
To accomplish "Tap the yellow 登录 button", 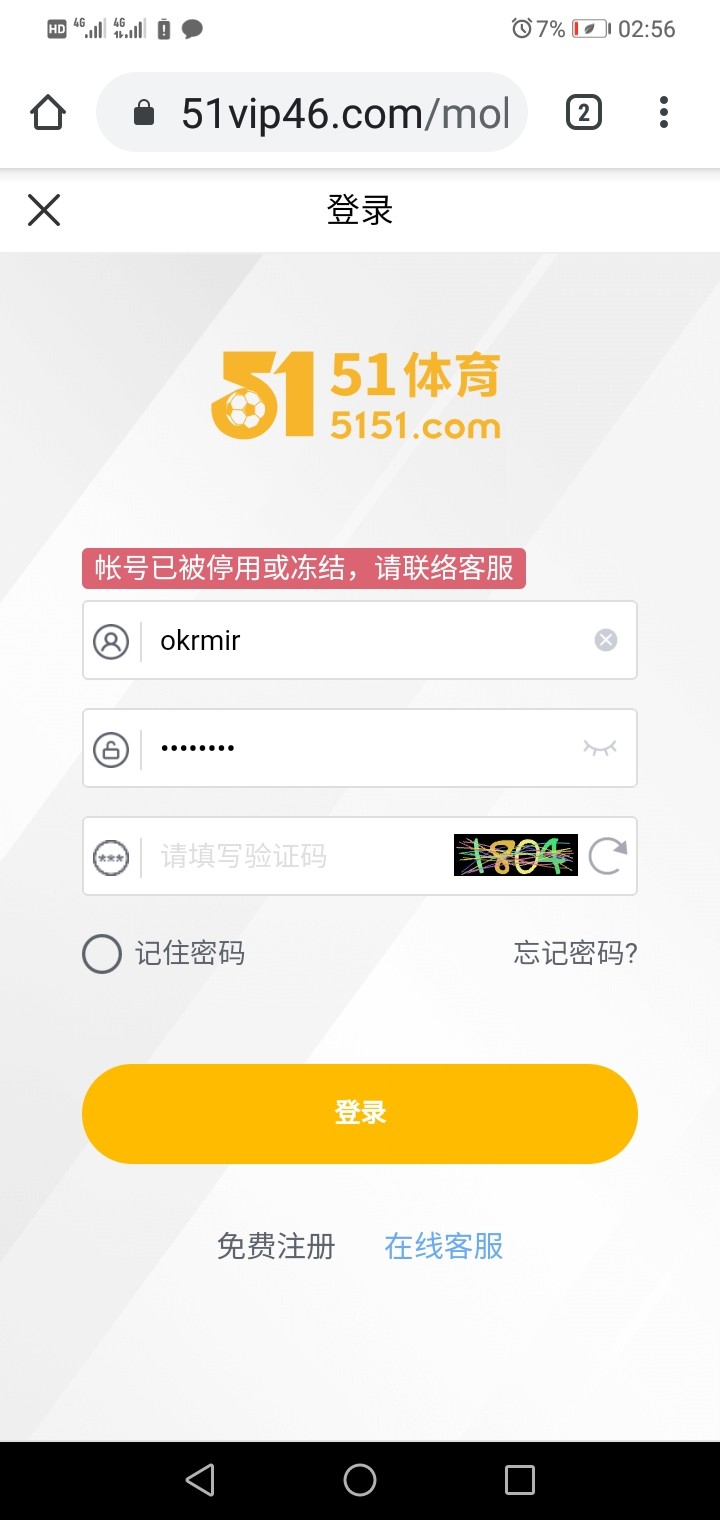I will (360, 1113).
